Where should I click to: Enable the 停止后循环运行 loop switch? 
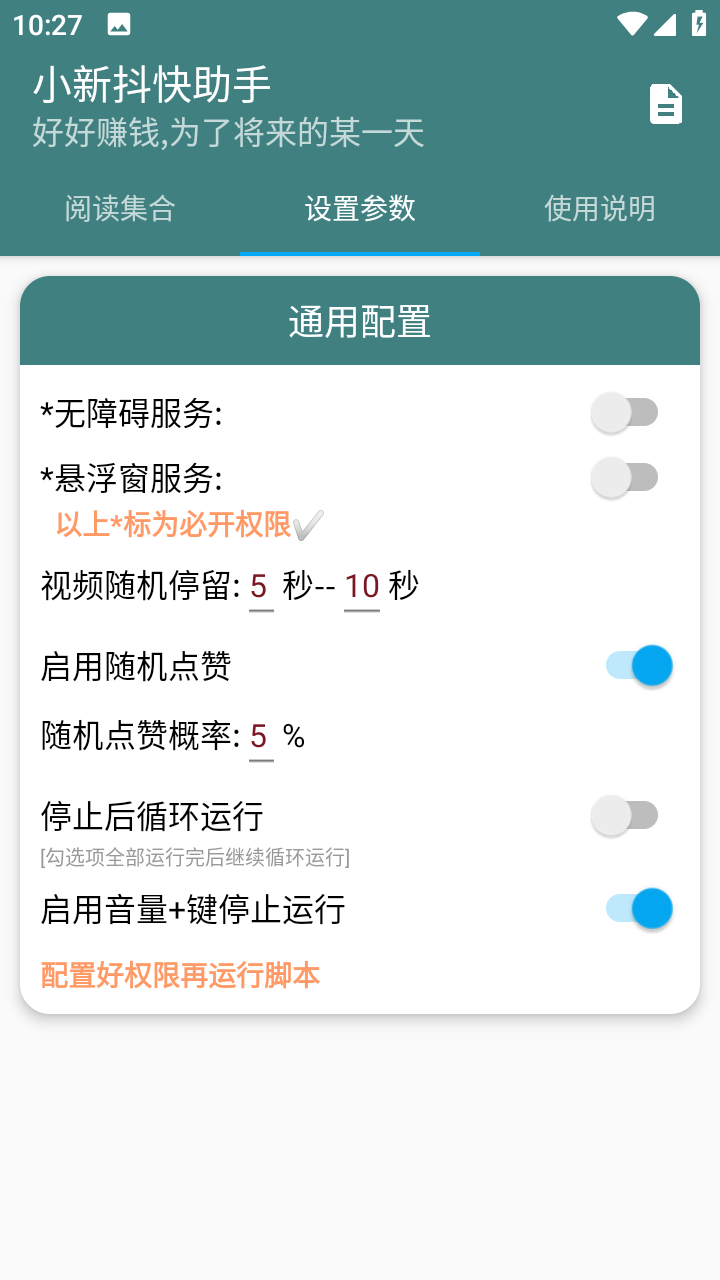[x=626, y=815]
